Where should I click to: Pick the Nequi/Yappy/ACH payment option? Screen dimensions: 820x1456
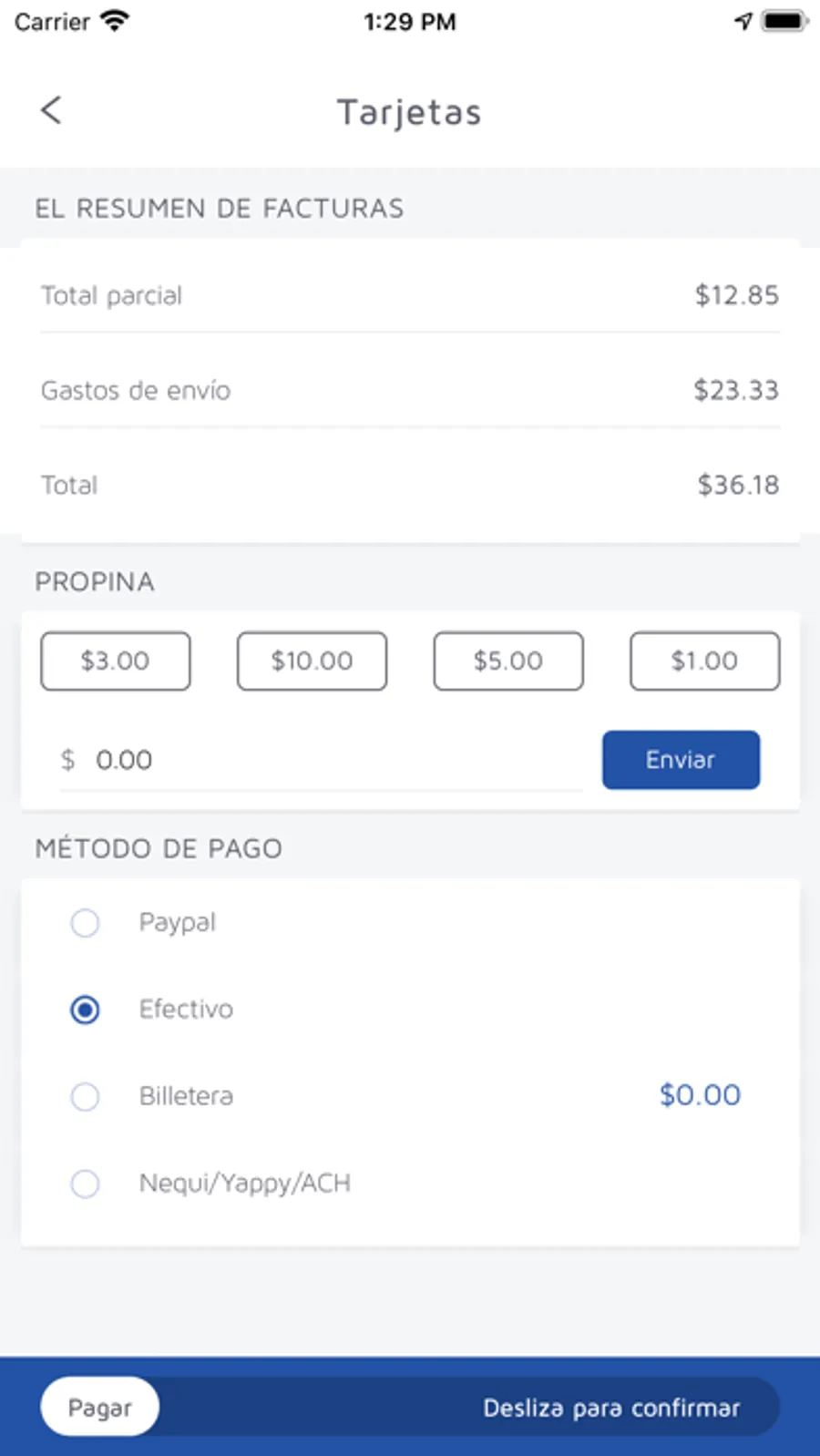85,1184
